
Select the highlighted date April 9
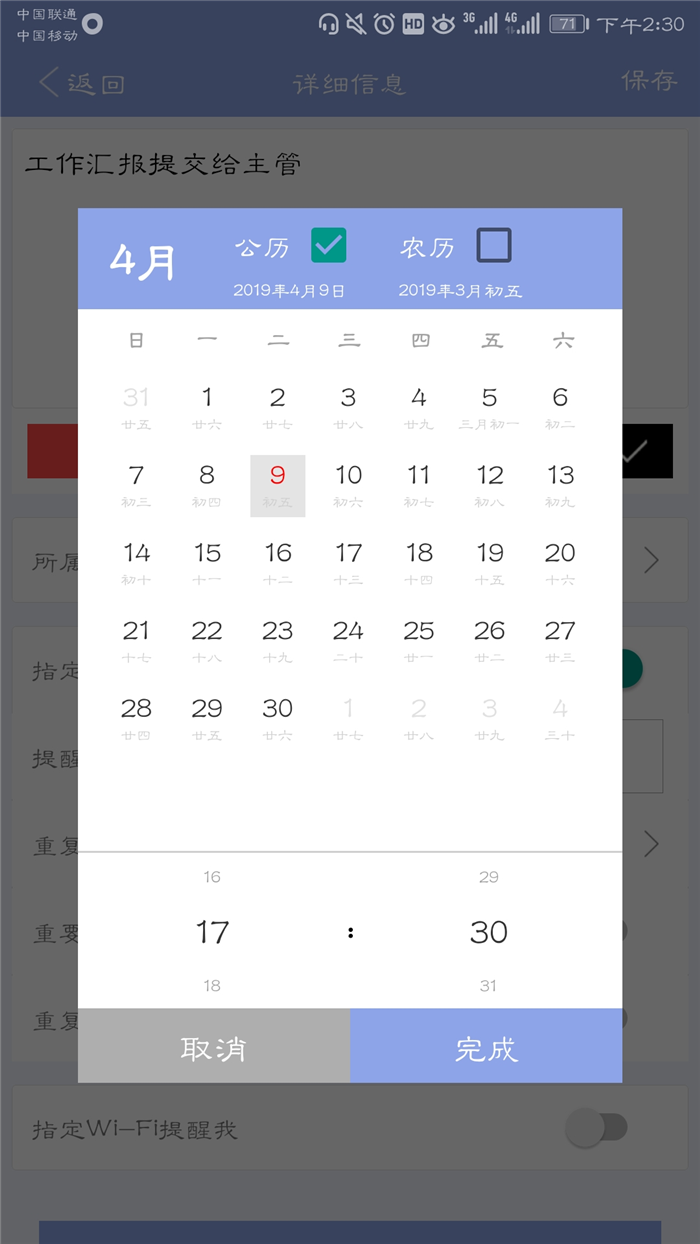278,484
